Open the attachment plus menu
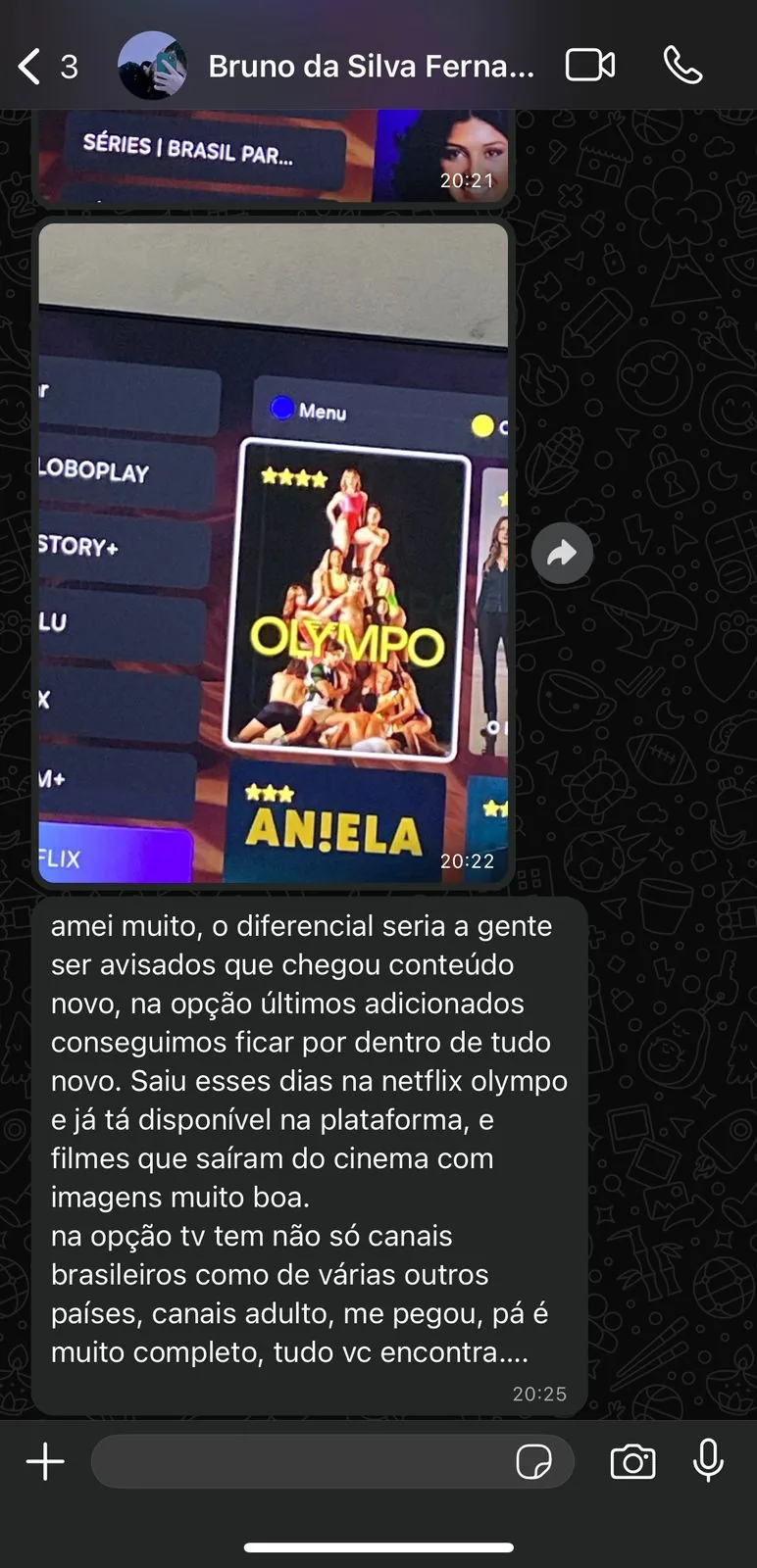Screen dimensions: 757x1568 click(x=45, y=1462)
